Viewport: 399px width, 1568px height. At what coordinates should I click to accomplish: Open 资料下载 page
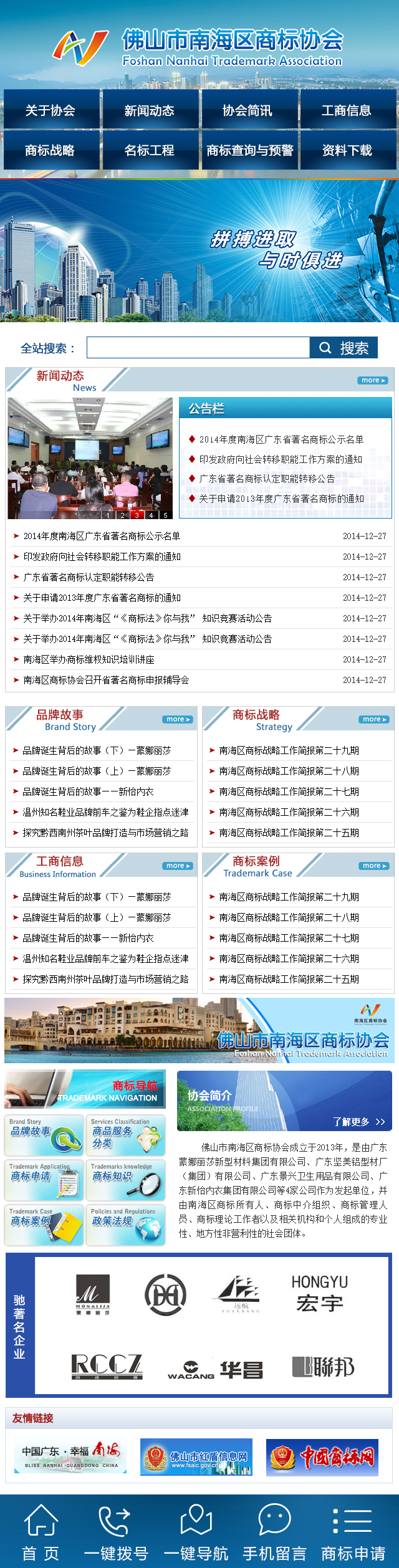coord(347,150)
